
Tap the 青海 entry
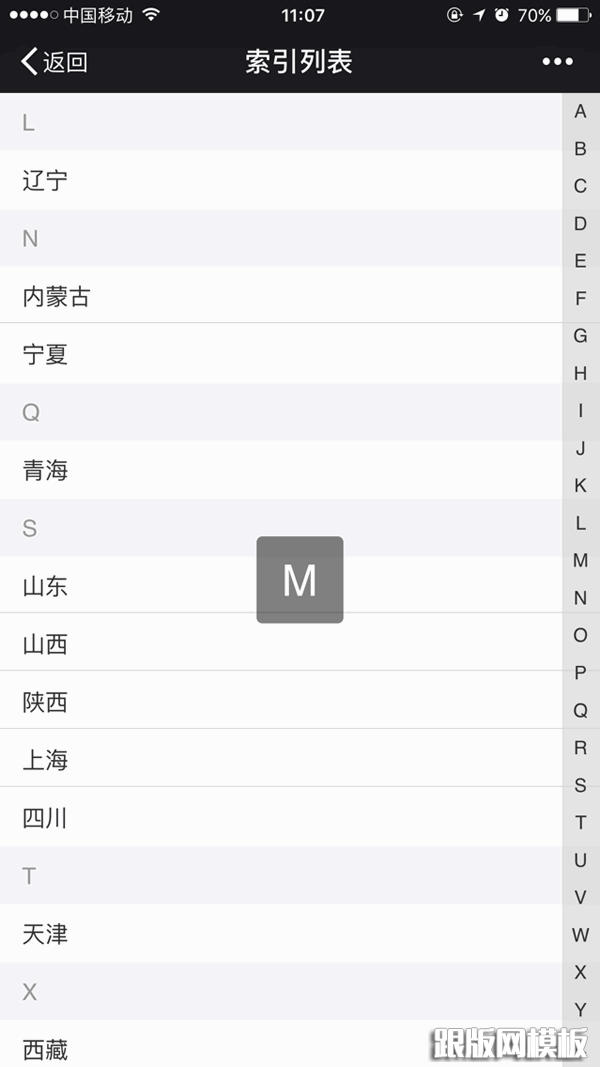point(281,470)
